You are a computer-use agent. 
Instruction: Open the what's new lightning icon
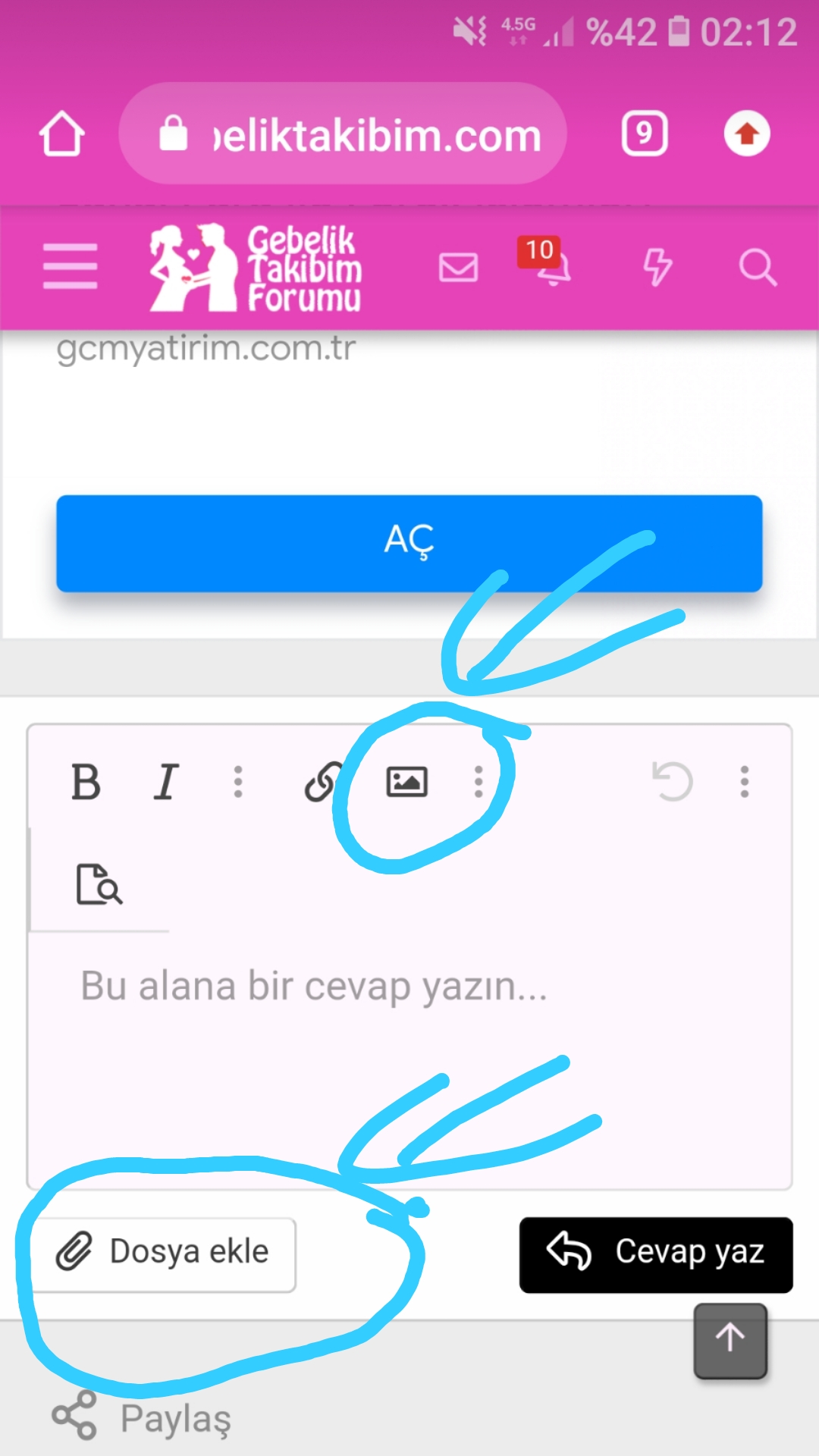(x=657, y=267)
